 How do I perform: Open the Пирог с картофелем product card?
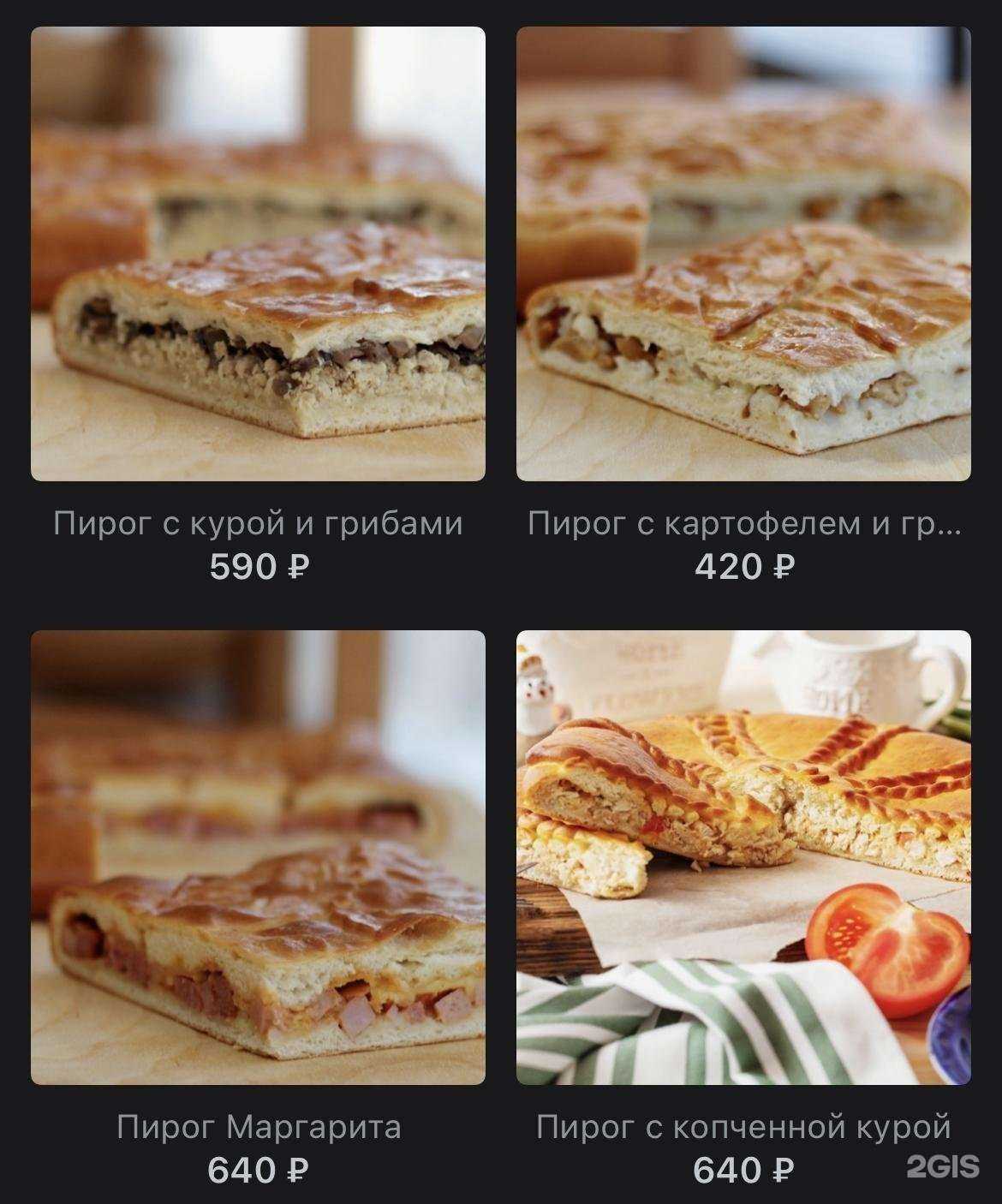[x=743, y=254]
